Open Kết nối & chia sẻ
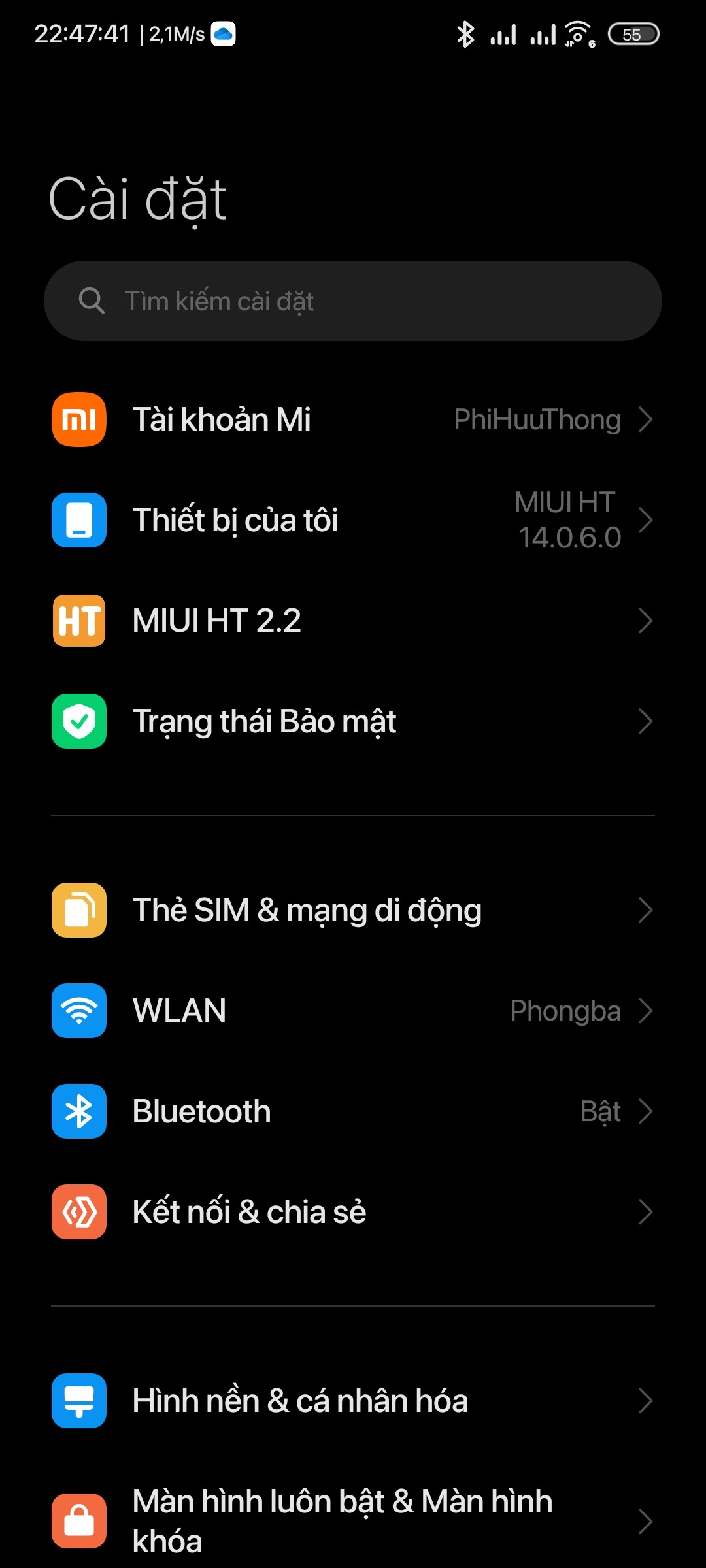 [x=353, y=1212]
